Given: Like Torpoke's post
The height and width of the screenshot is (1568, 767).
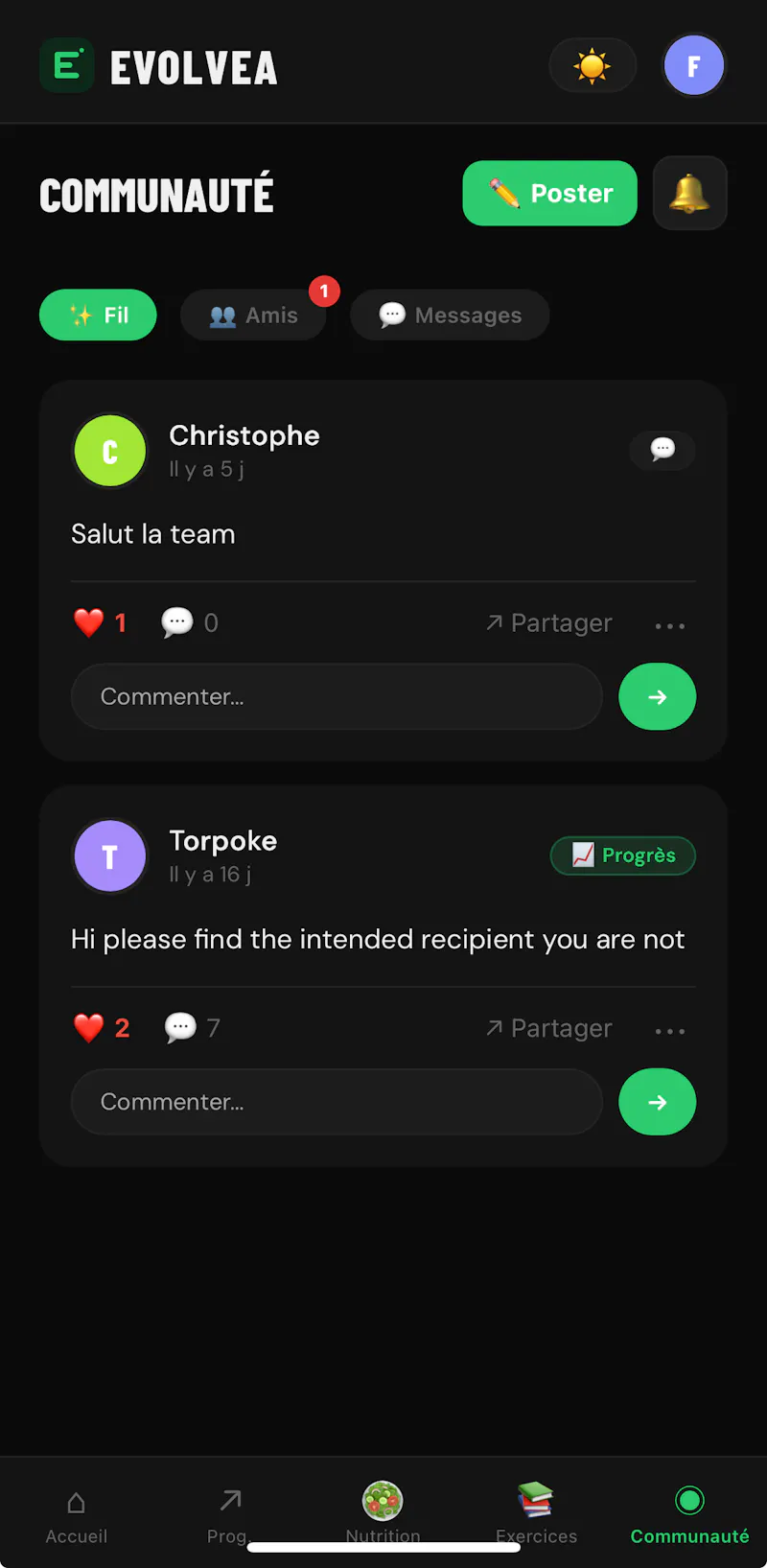Looking at the screenshot, I should 102,1028.
